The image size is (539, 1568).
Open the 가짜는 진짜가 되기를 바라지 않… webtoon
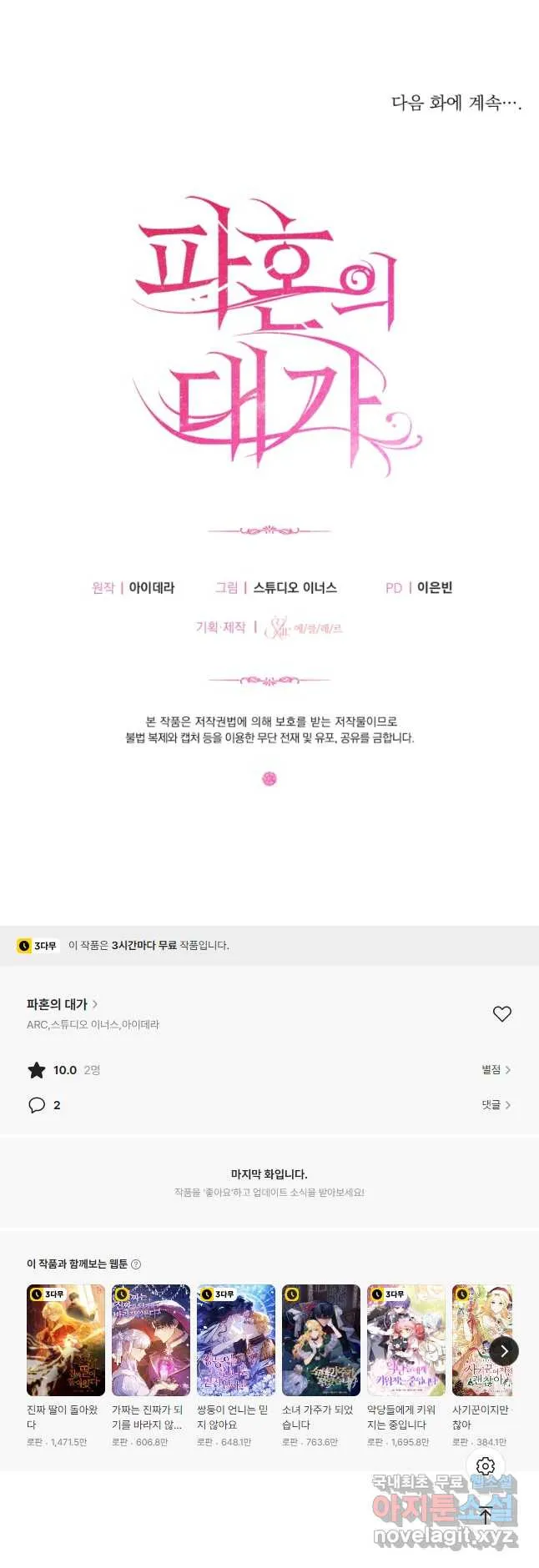pyautogui.click(x=151, y=1339)
